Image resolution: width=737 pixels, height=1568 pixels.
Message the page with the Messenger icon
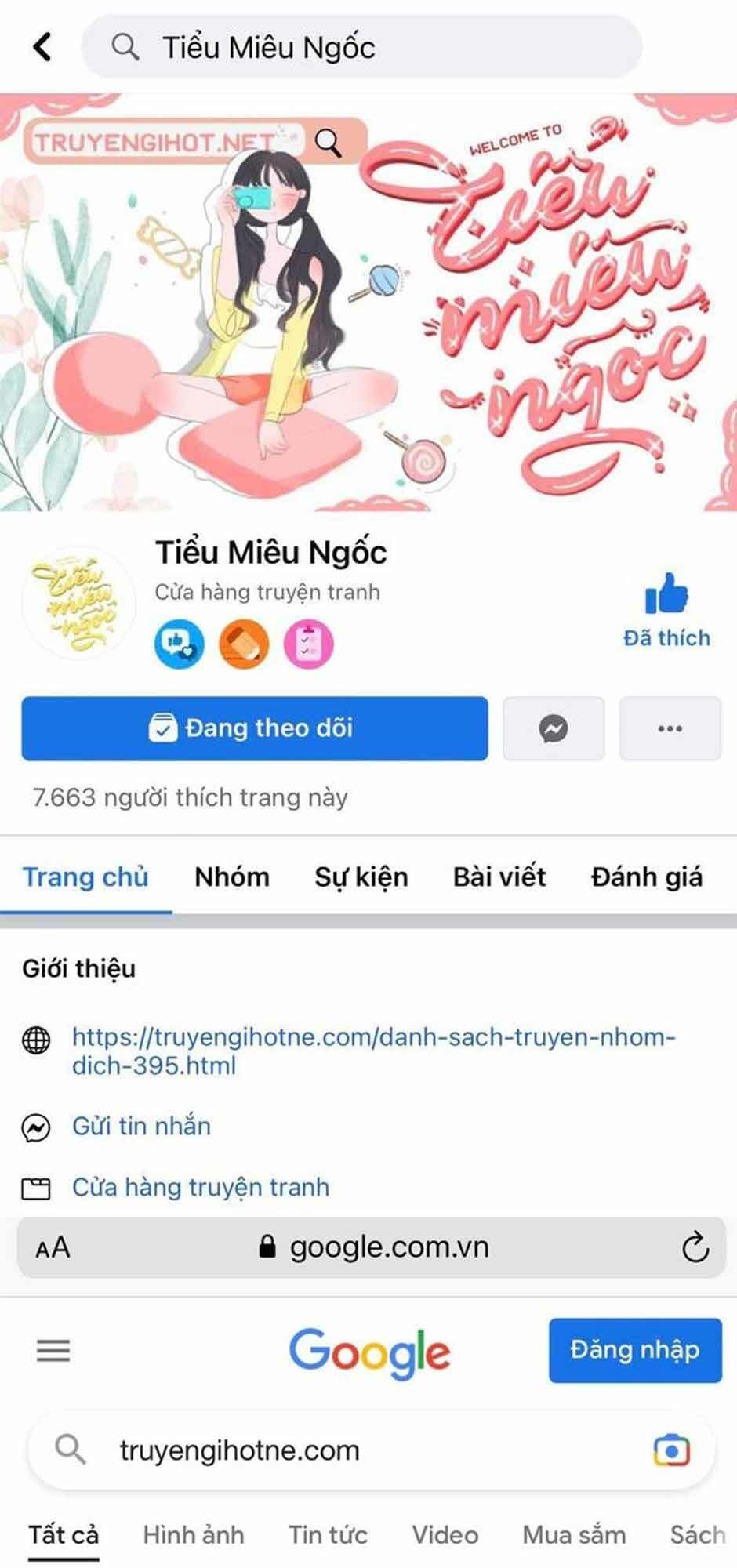(x=554, y=728)
